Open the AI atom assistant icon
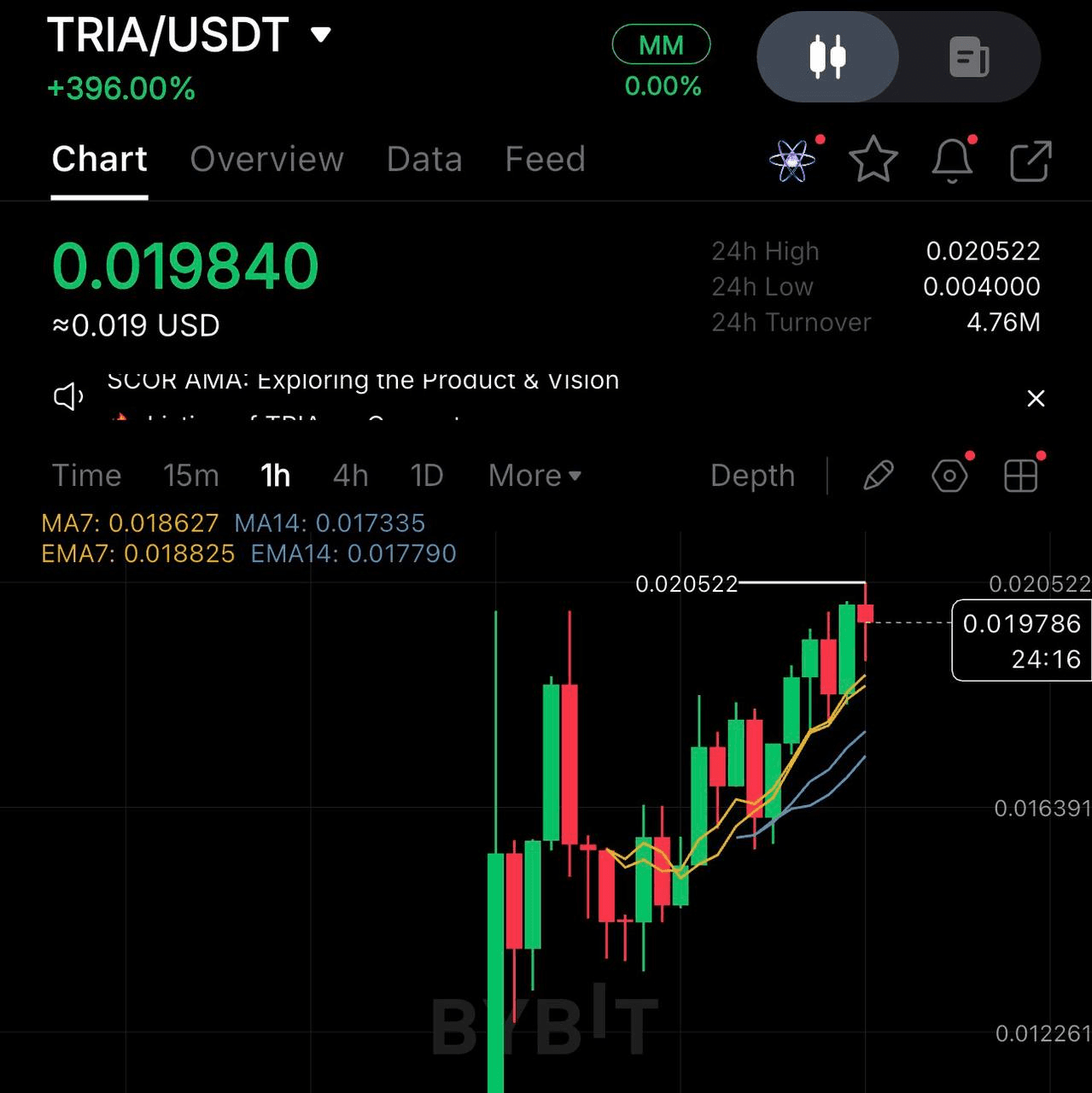 coord(792,160)
